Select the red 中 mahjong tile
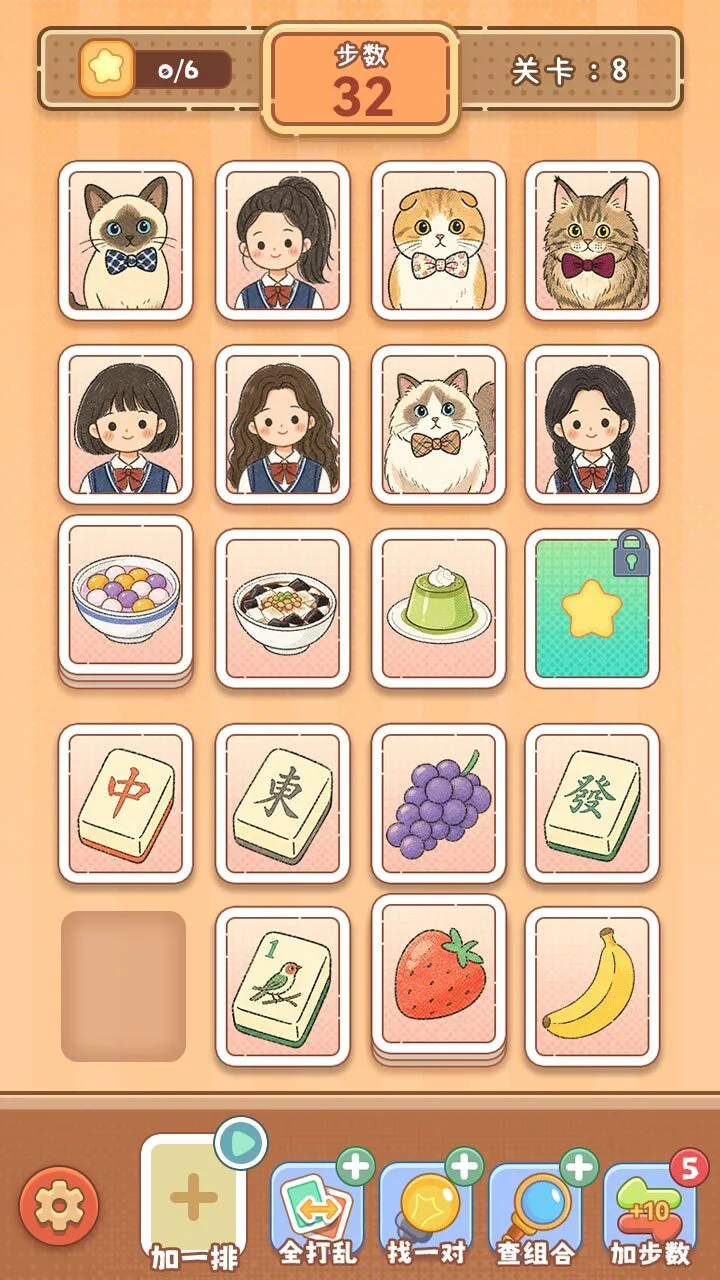Screen dimensions: 720x1280 pyautogui.click(x=125, y=803)
